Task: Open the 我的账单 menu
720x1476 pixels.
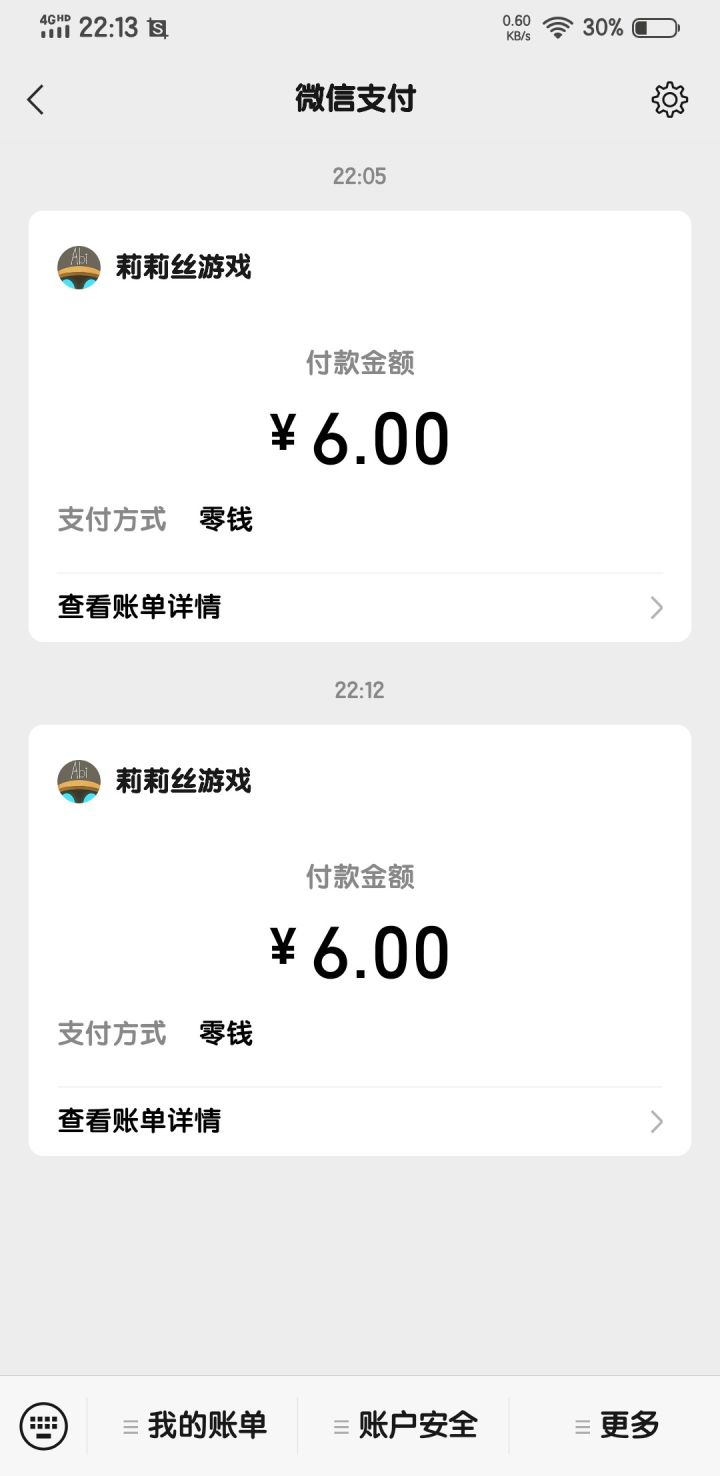Action: pyautogui.click(x=195, y=1425)
